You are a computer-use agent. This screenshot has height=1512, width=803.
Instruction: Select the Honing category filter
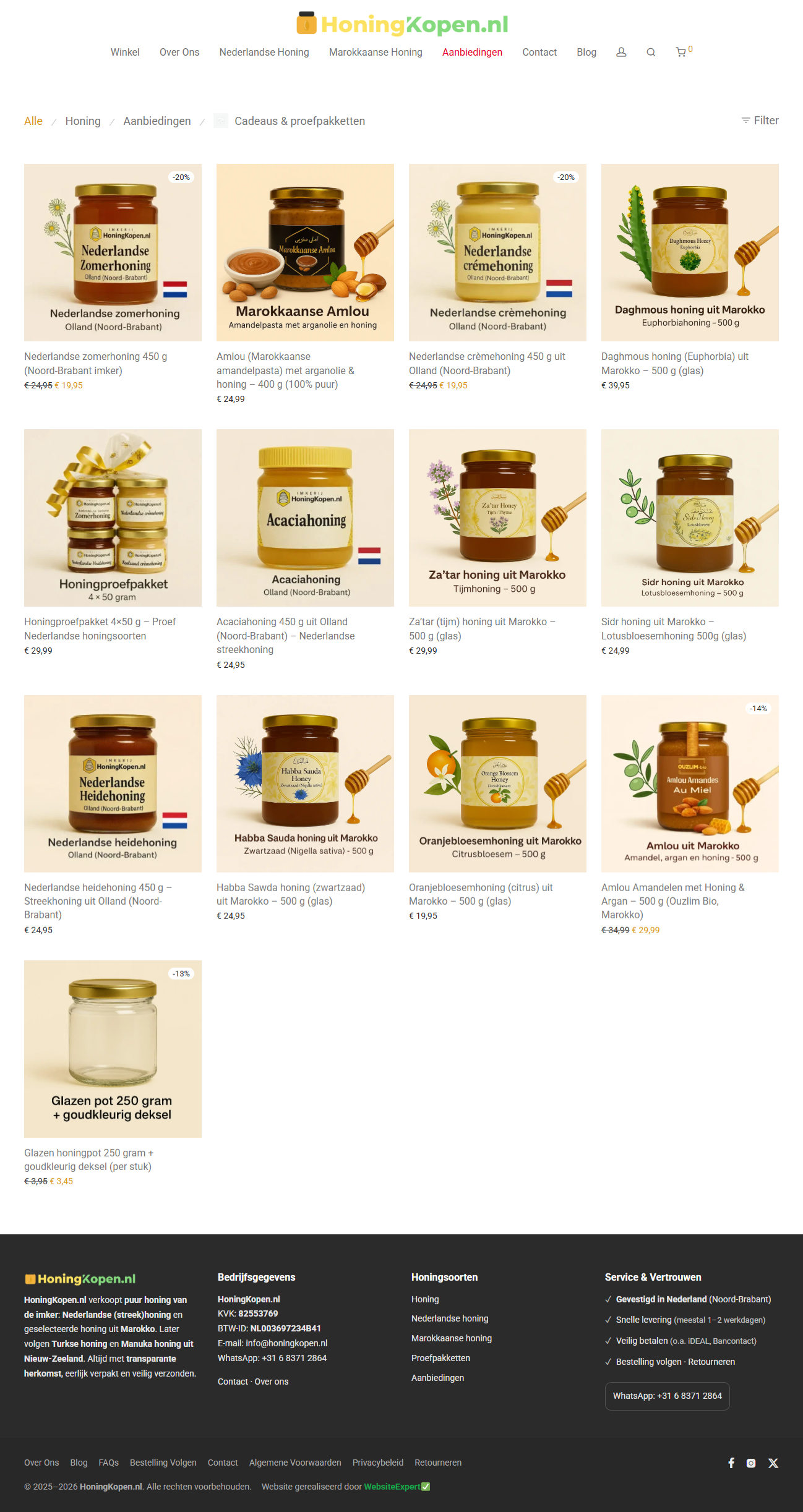tap(83, 121)
